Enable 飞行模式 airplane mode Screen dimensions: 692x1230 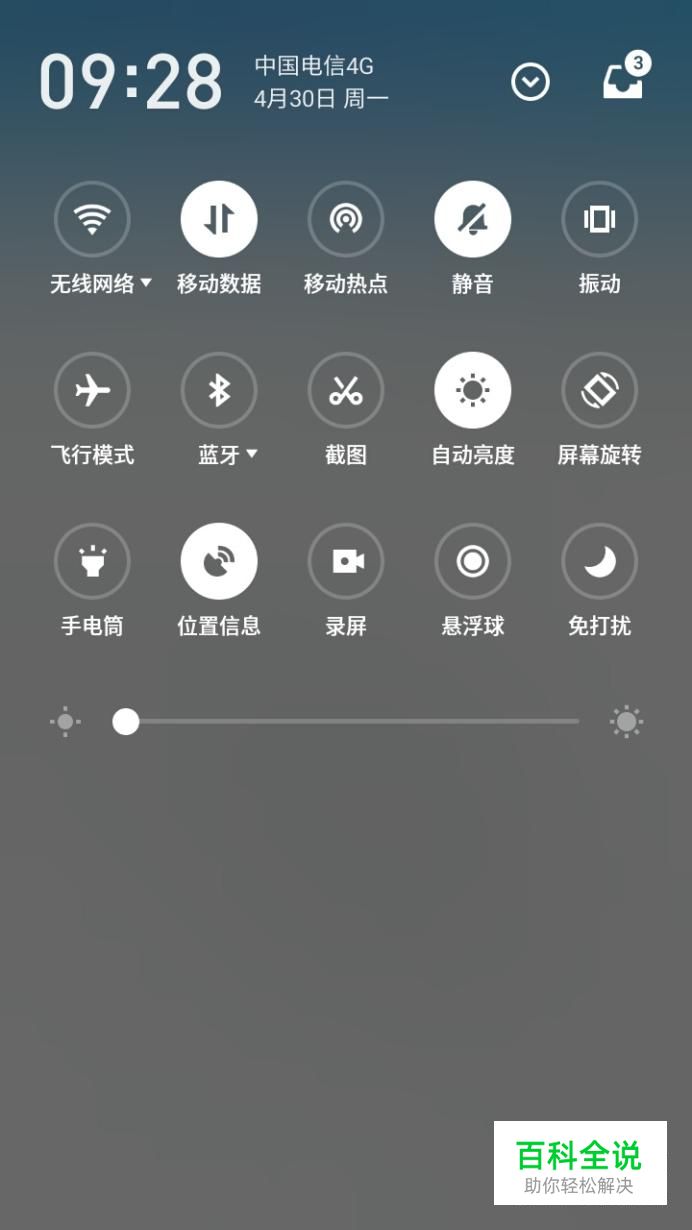[x=92, y=390]
